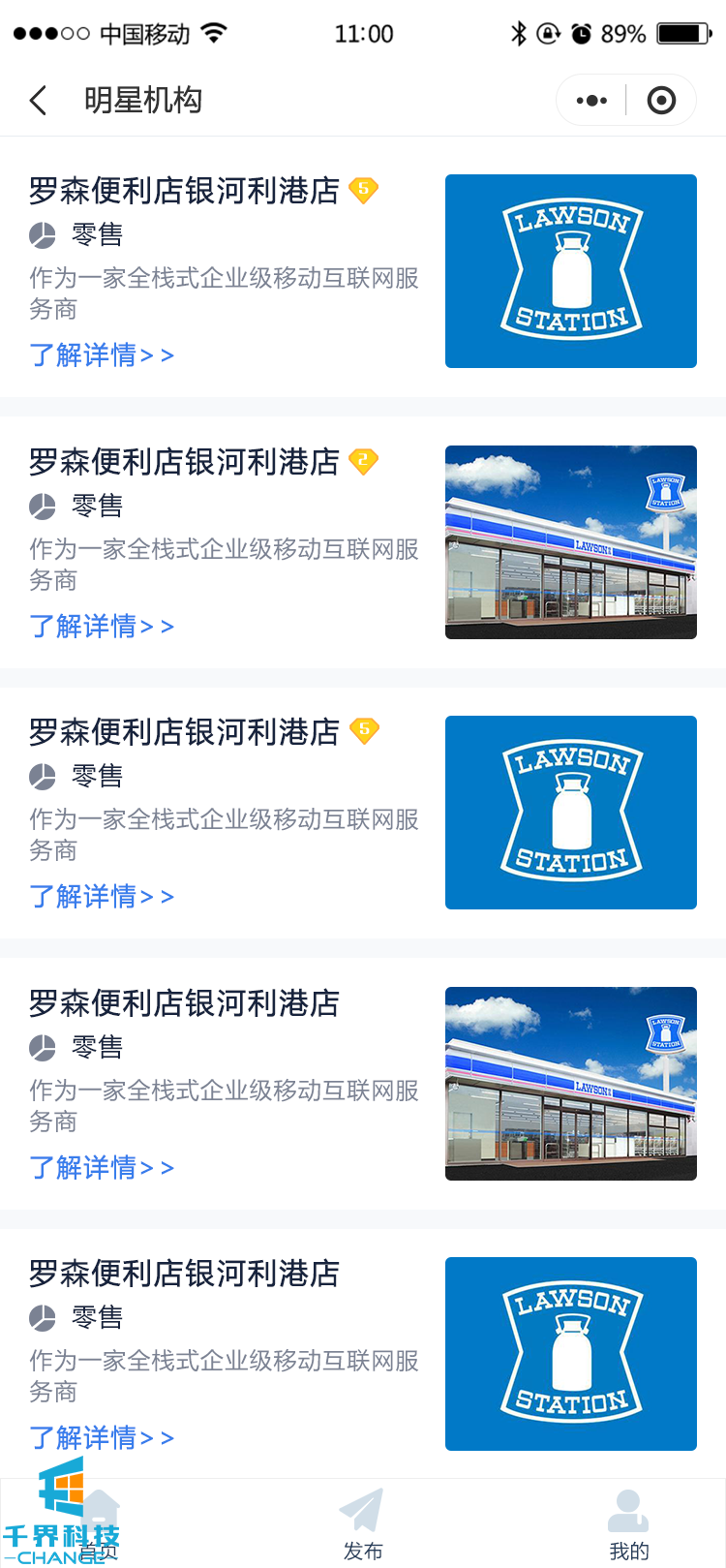Go back from the 明星机构 page

(39, 101)
